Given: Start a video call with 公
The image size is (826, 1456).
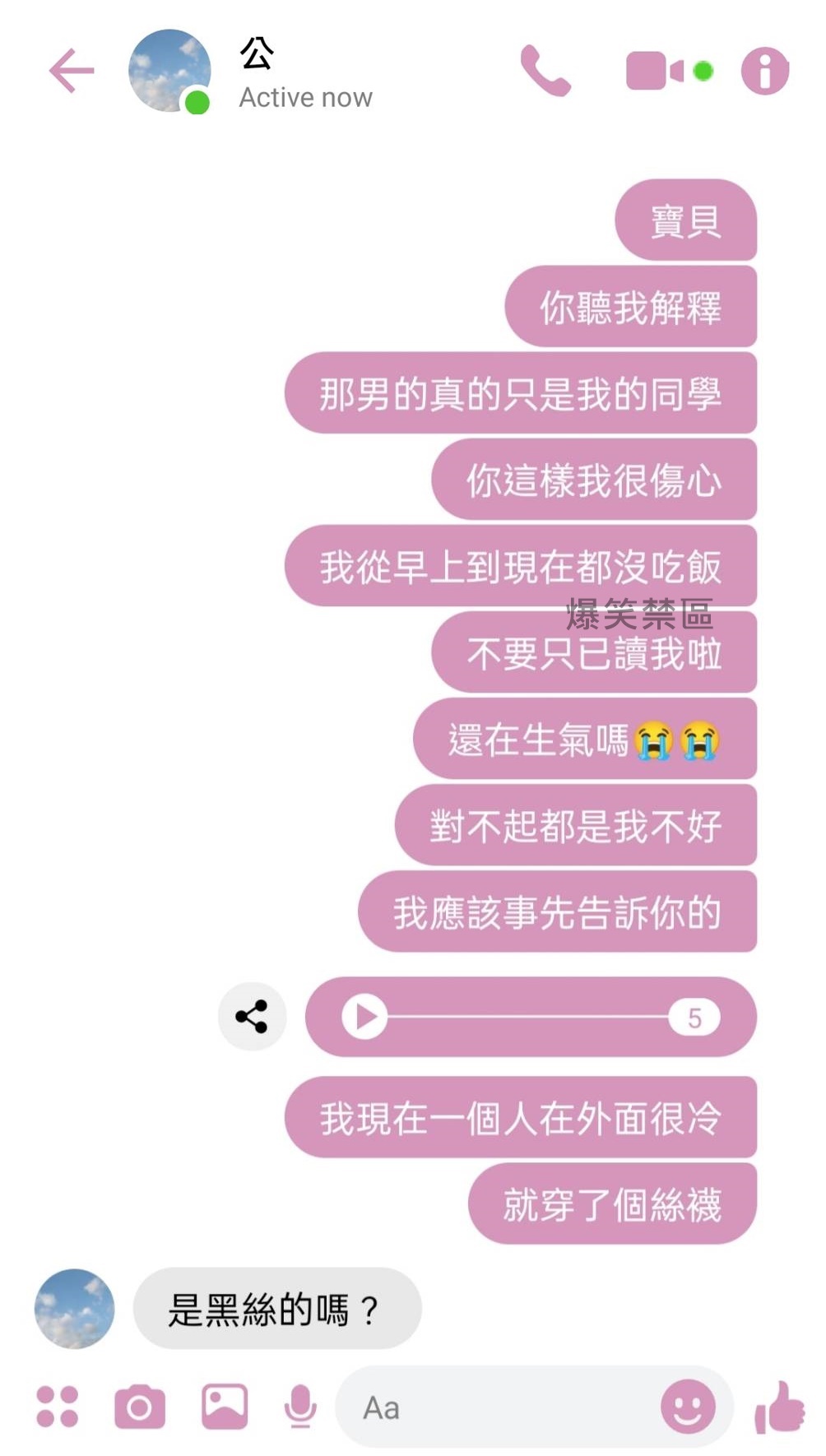Looking at the screenshot, I should pyautogui.click(x=655, y=71).
